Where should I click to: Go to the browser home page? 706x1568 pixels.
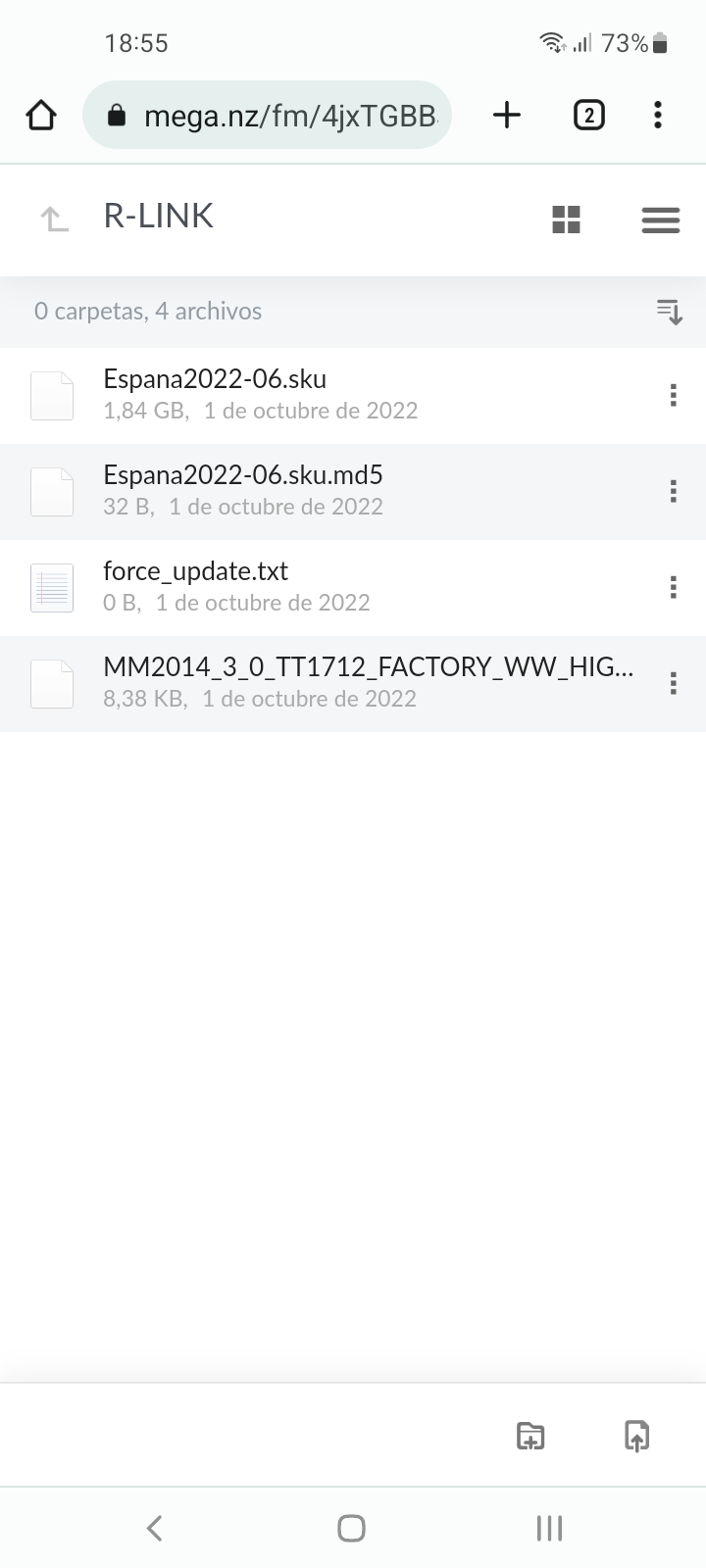point(41,116)
